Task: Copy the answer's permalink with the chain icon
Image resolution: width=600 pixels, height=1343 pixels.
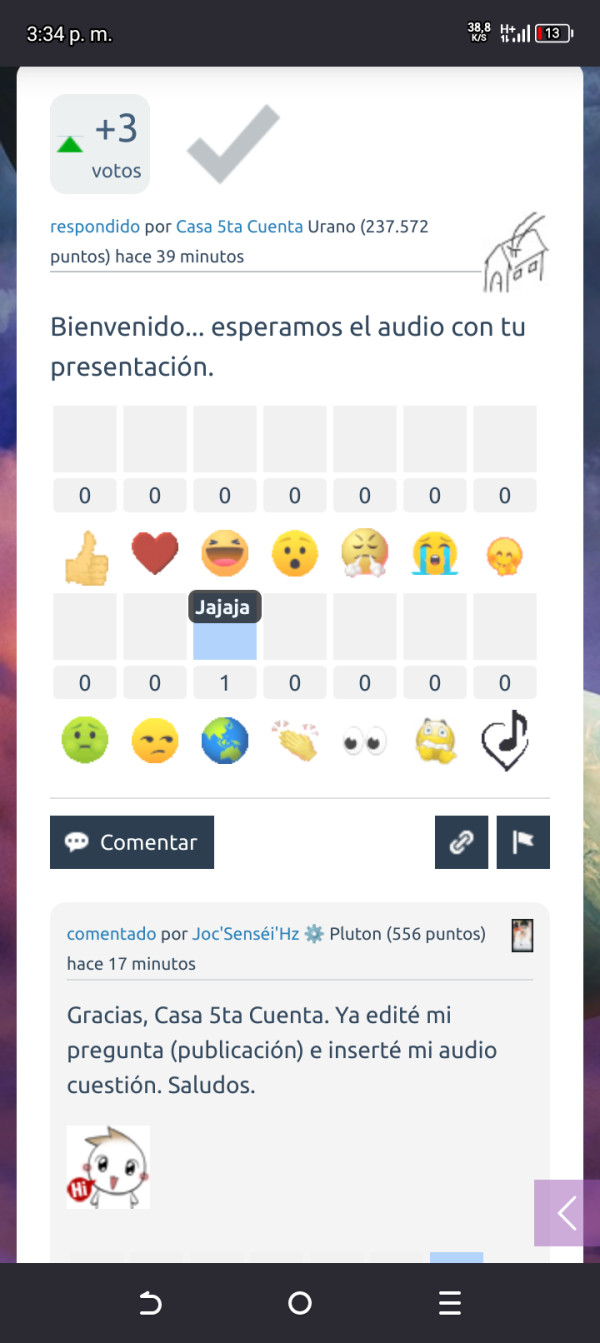Action: 461,842
